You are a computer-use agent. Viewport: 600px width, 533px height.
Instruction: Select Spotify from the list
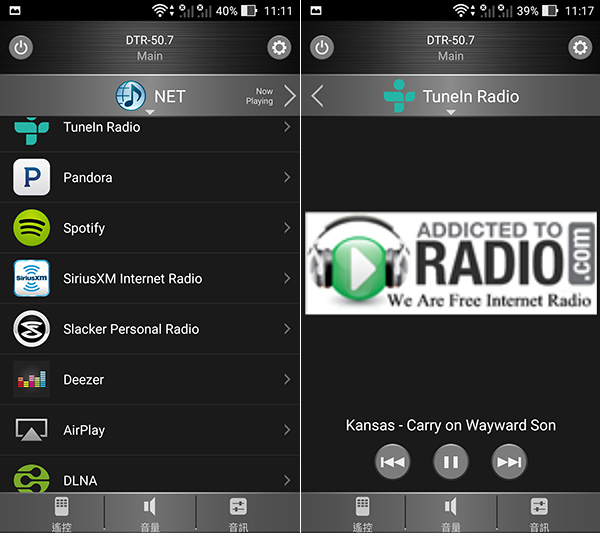150,228
